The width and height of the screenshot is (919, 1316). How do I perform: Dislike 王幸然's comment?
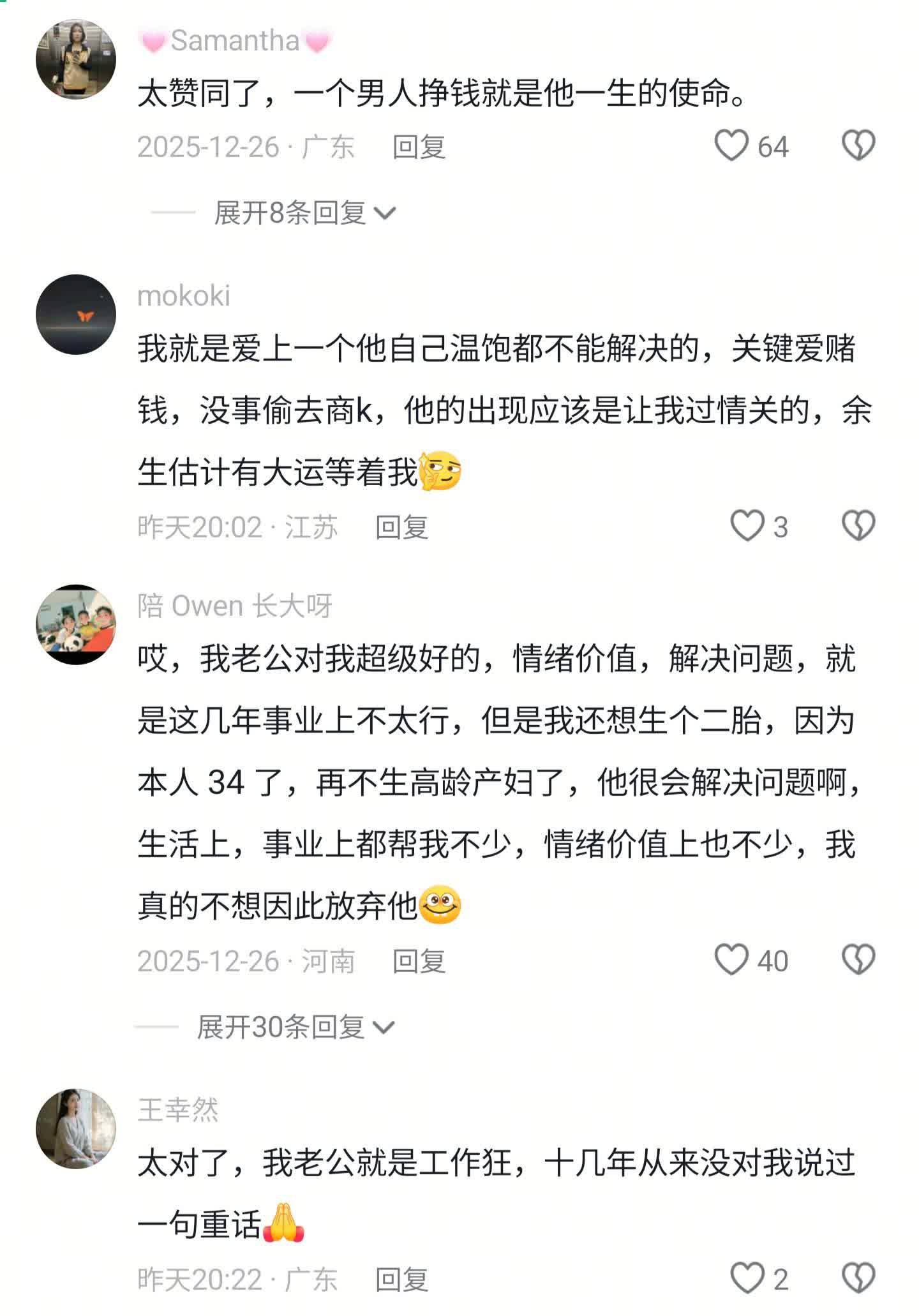pyautogui.click(x=858, y=1278)
